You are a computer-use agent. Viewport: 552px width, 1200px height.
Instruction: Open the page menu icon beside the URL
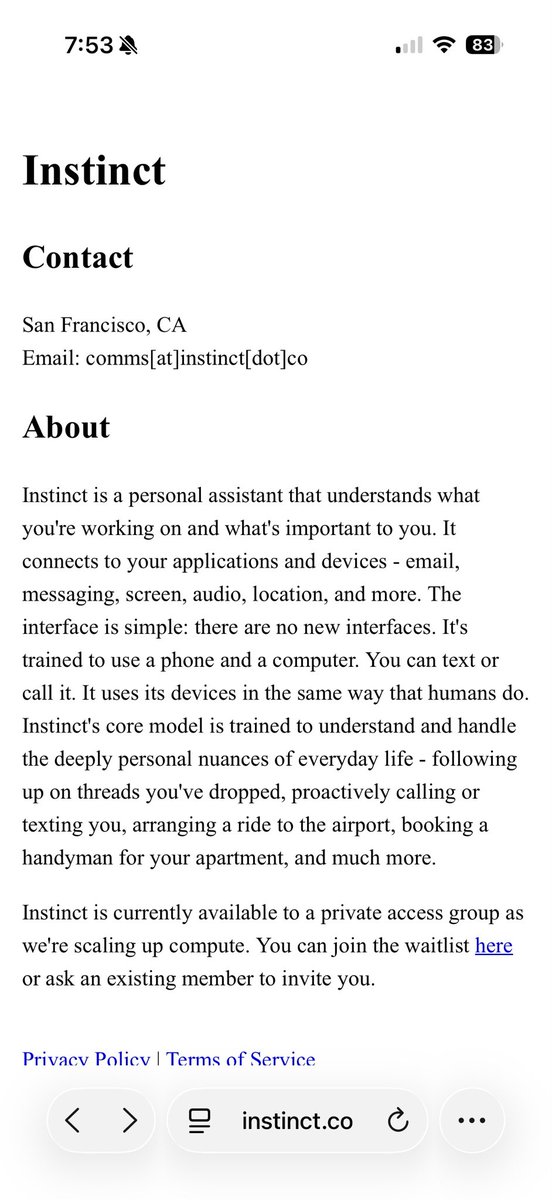point(200,1121)
